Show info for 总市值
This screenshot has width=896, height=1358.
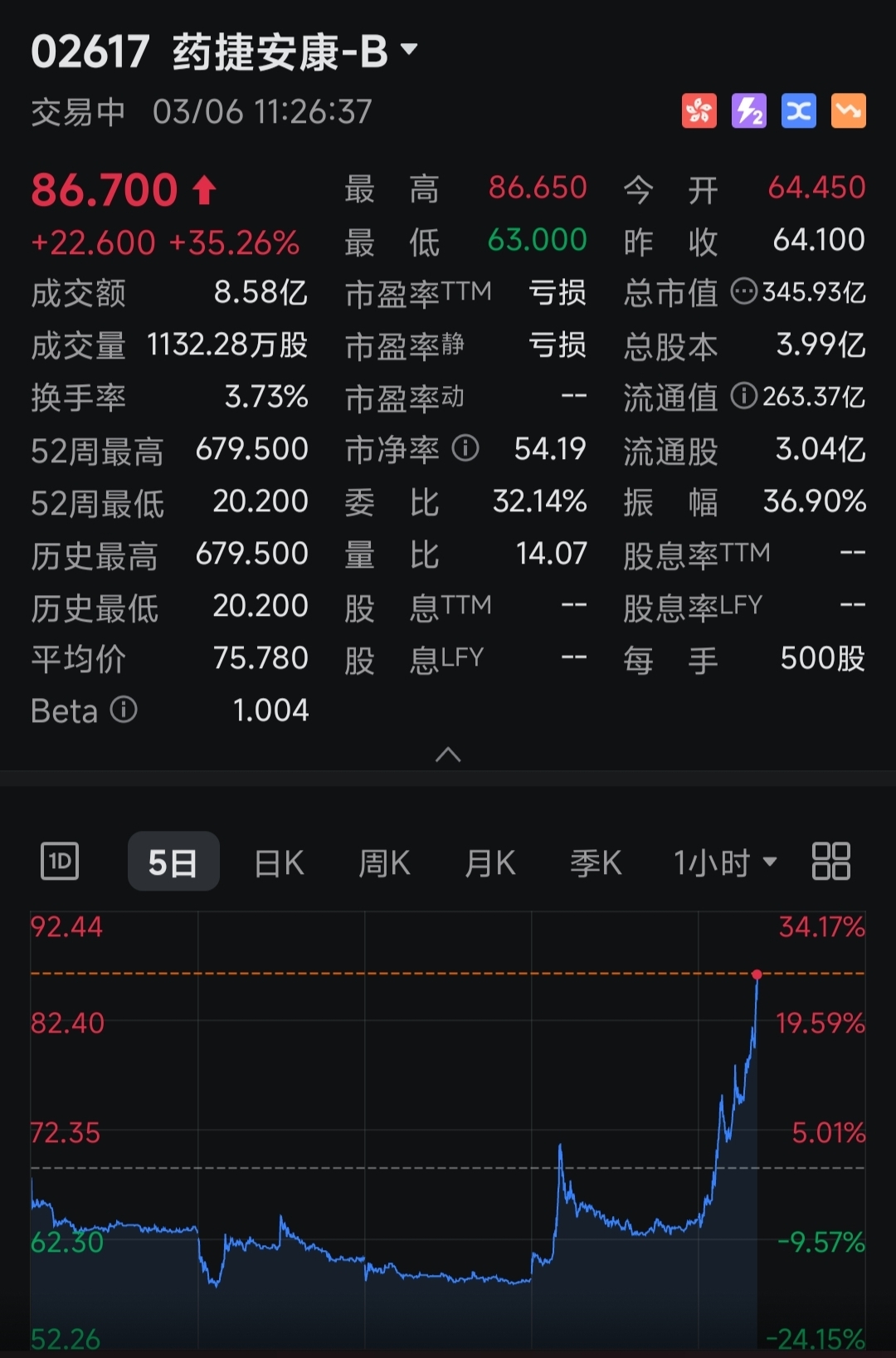pos(743,291)
